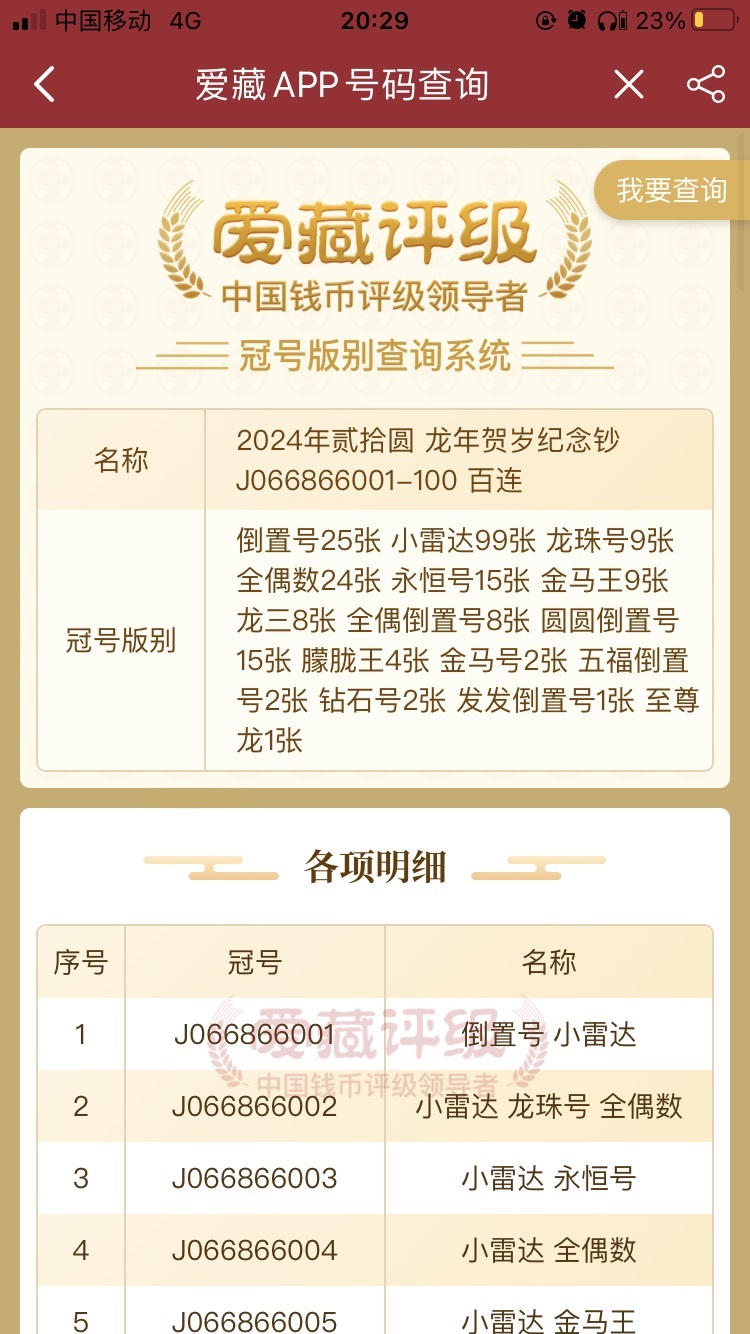Go back using the header arrow

44,85
